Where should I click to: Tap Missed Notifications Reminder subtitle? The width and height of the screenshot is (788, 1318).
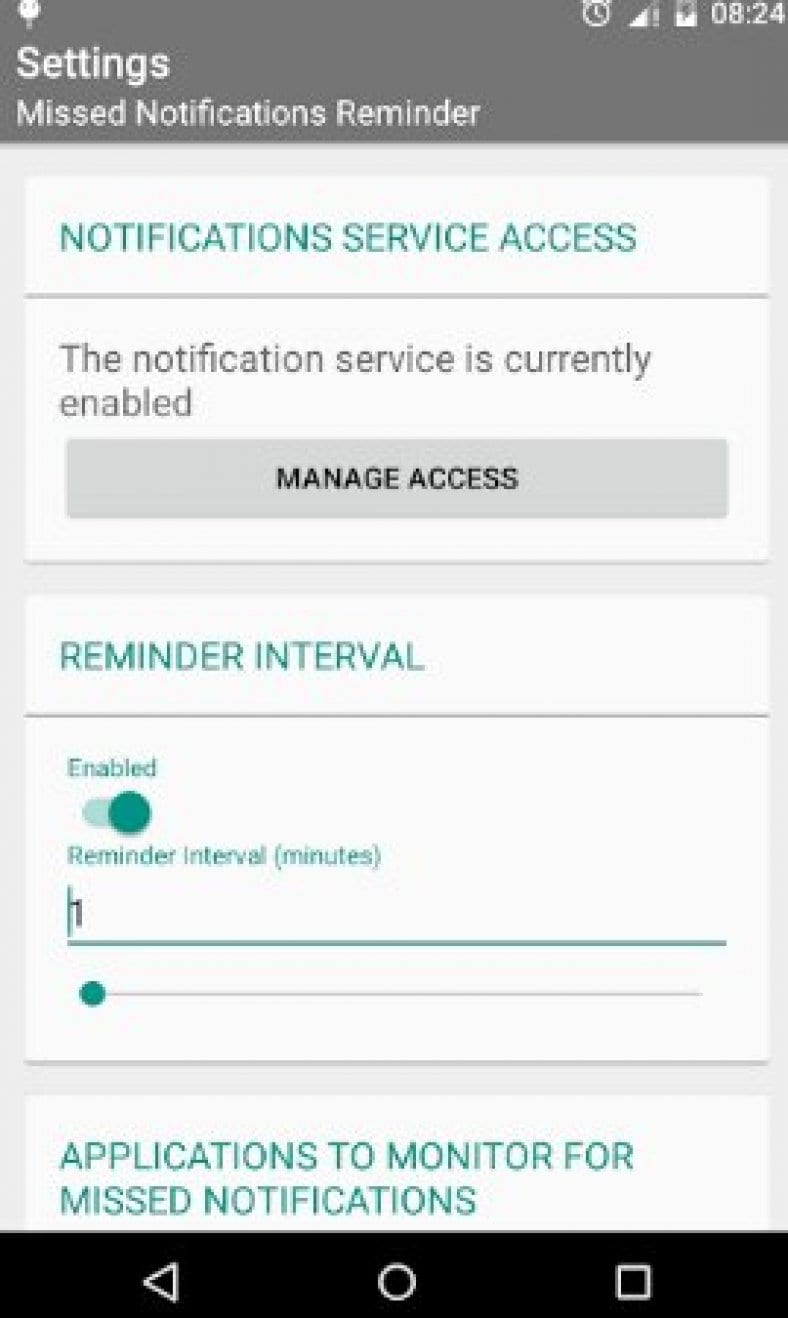pyautogui.click(x=247, y=113)
